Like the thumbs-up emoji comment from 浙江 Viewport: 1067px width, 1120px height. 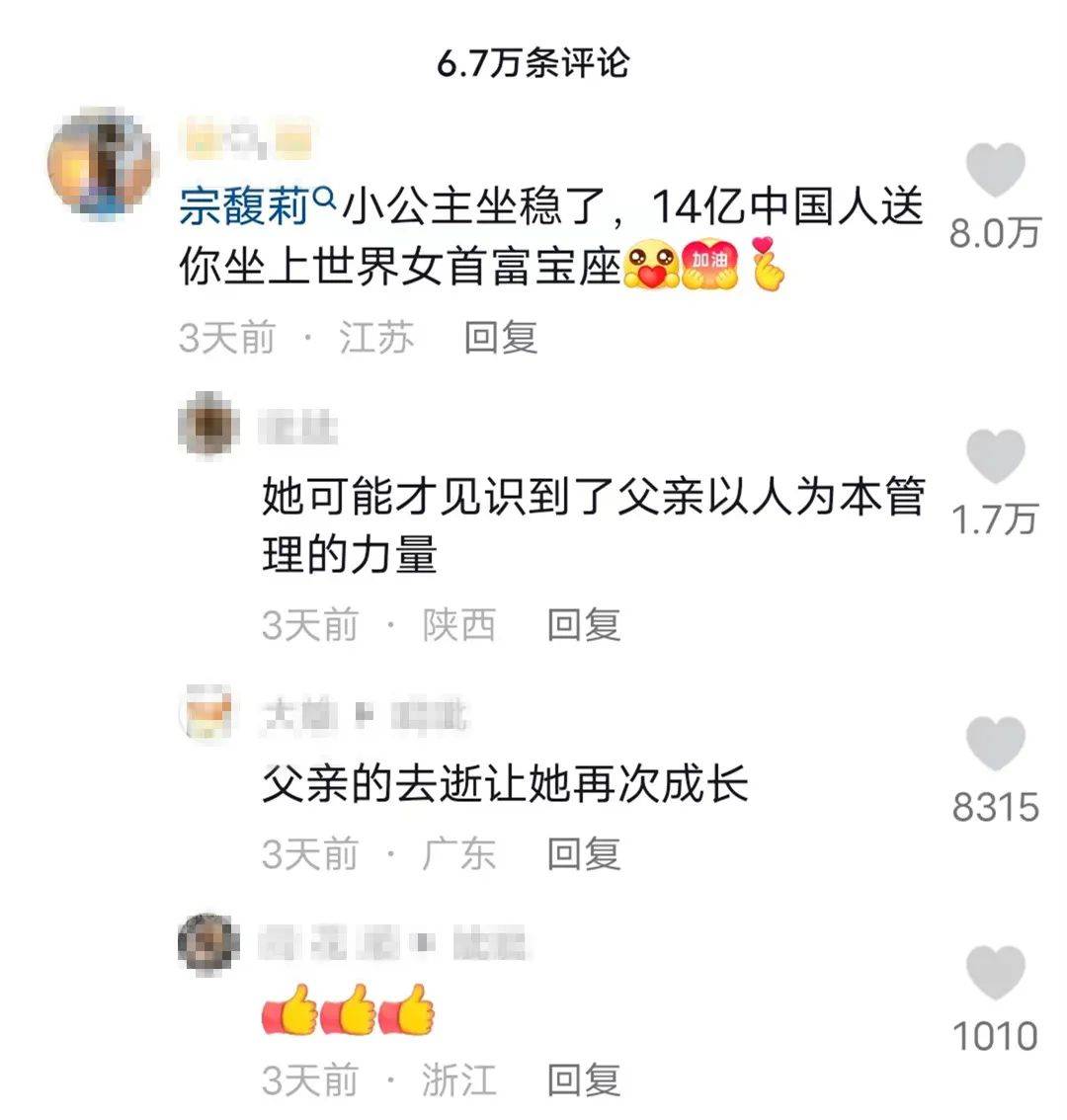[995, 972]
